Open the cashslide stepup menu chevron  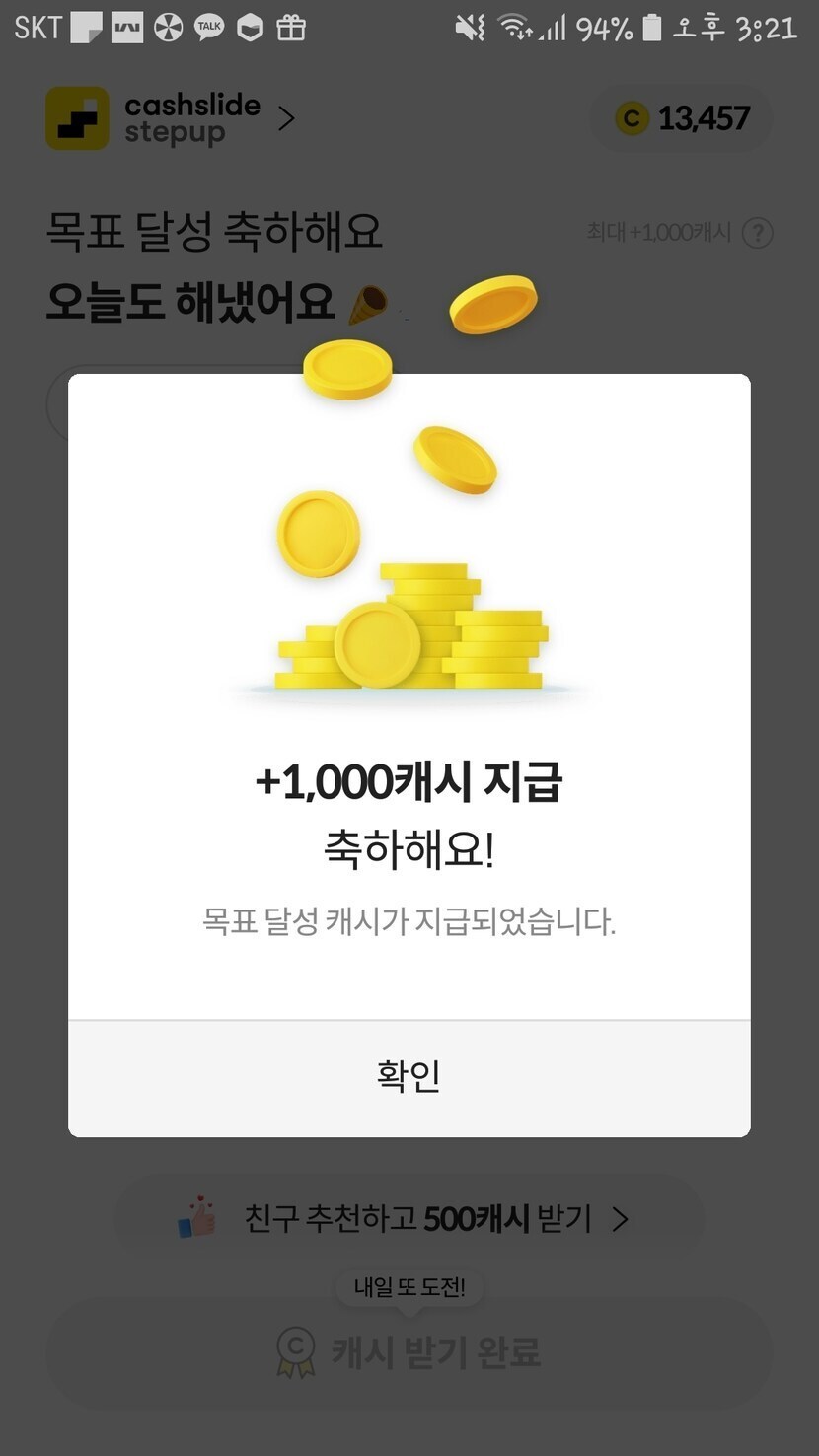click(x=286, y=119)
